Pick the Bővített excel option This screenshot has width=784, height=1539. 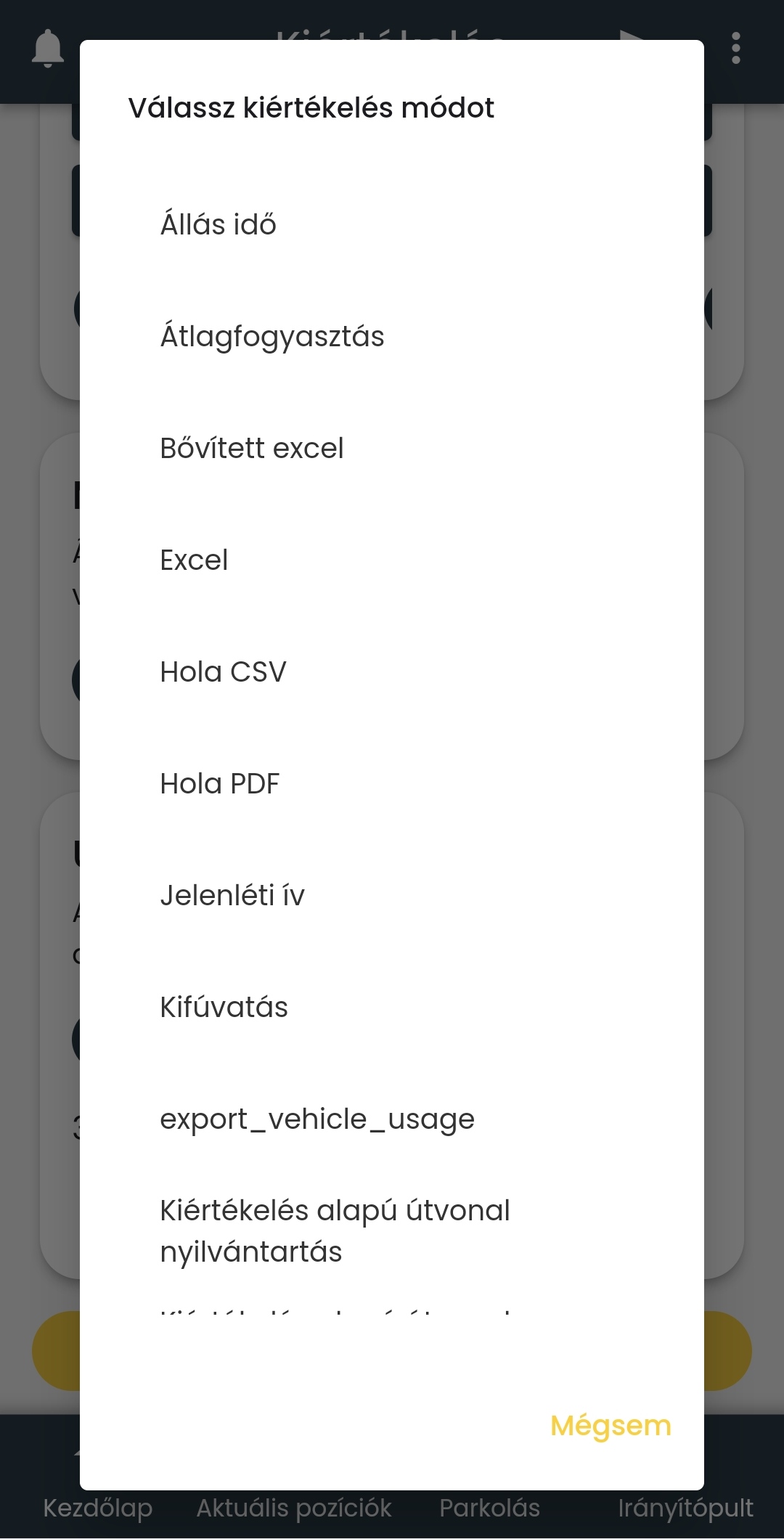252,448
